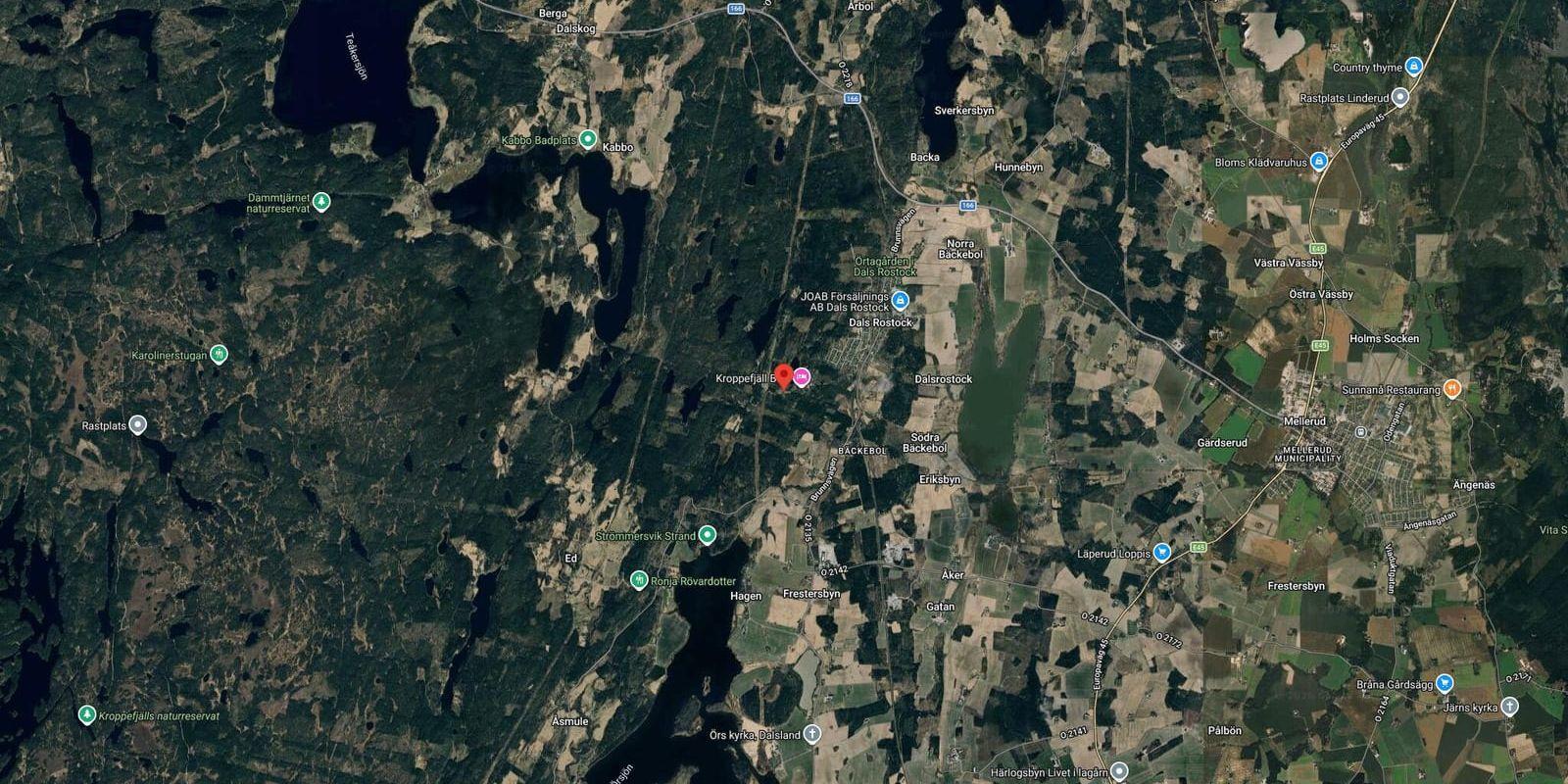Select the Låperud Loppis shopping pin
The width and height of the screenshot is (1568, 784).
click(x=1162, y=553)
